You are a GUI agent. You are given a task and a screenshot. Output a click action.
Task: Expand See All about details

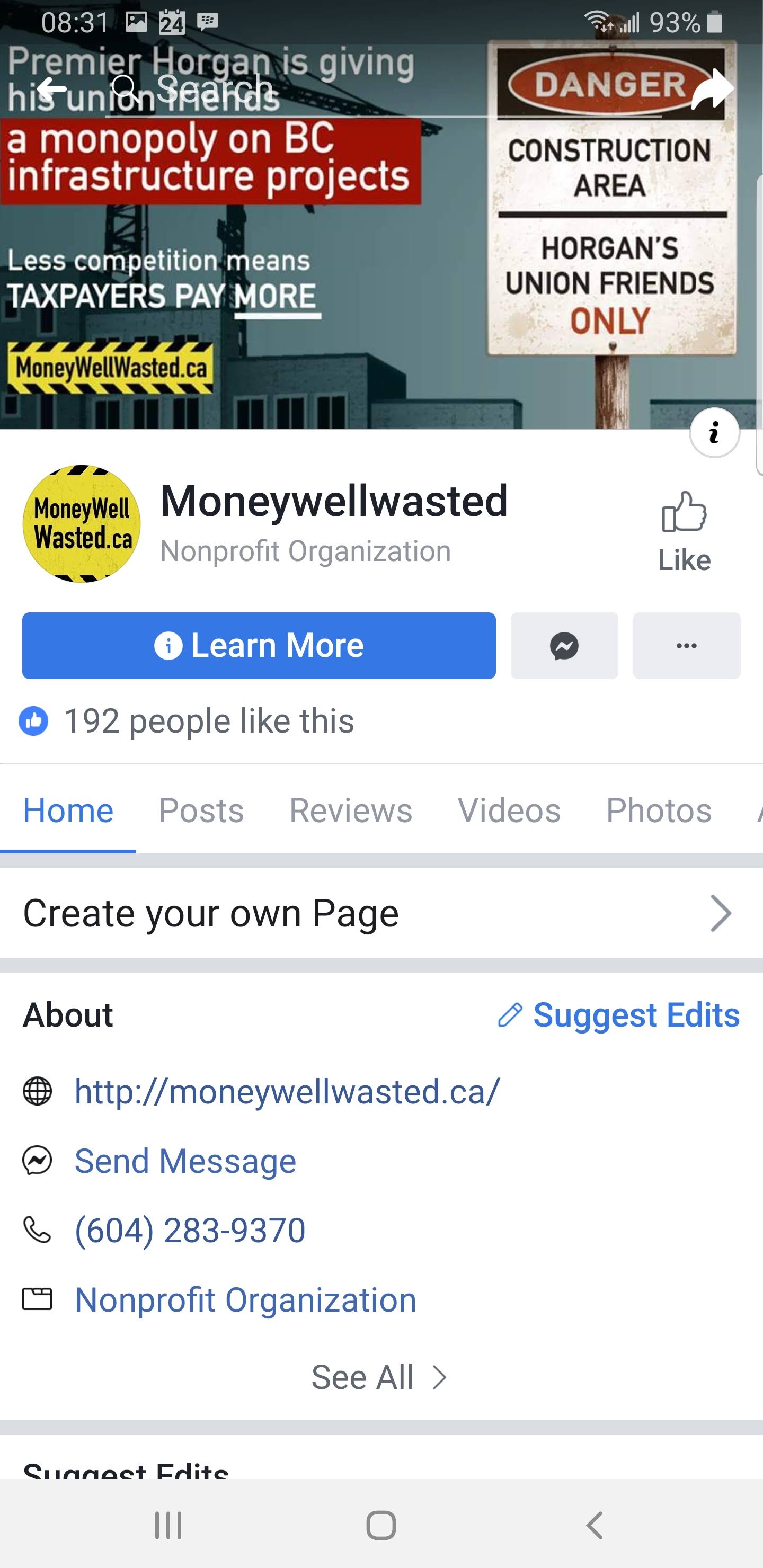[x=379, y=1377]
